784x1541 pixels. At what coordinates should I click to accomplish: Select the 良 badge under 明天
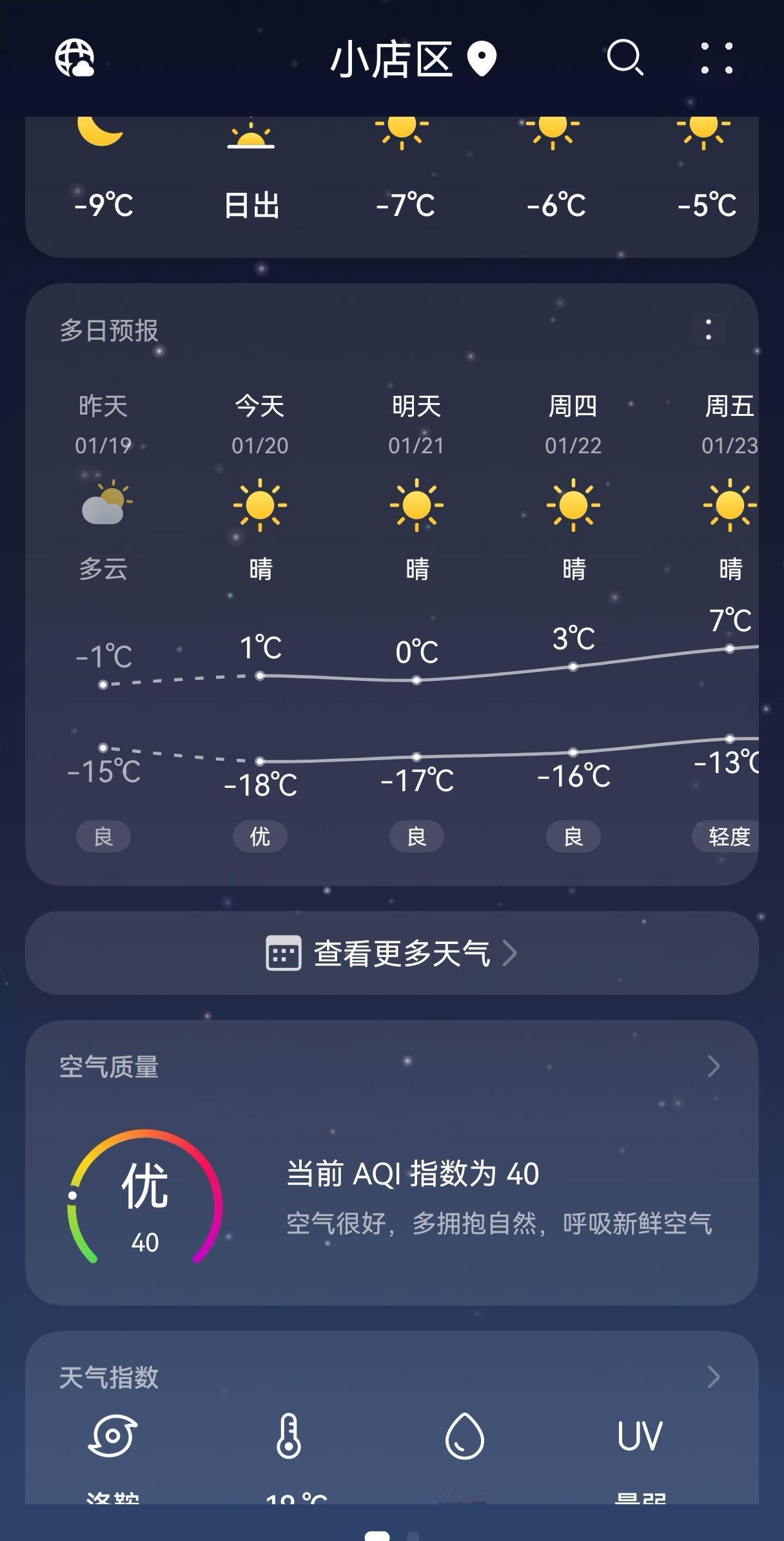(416, 836)
